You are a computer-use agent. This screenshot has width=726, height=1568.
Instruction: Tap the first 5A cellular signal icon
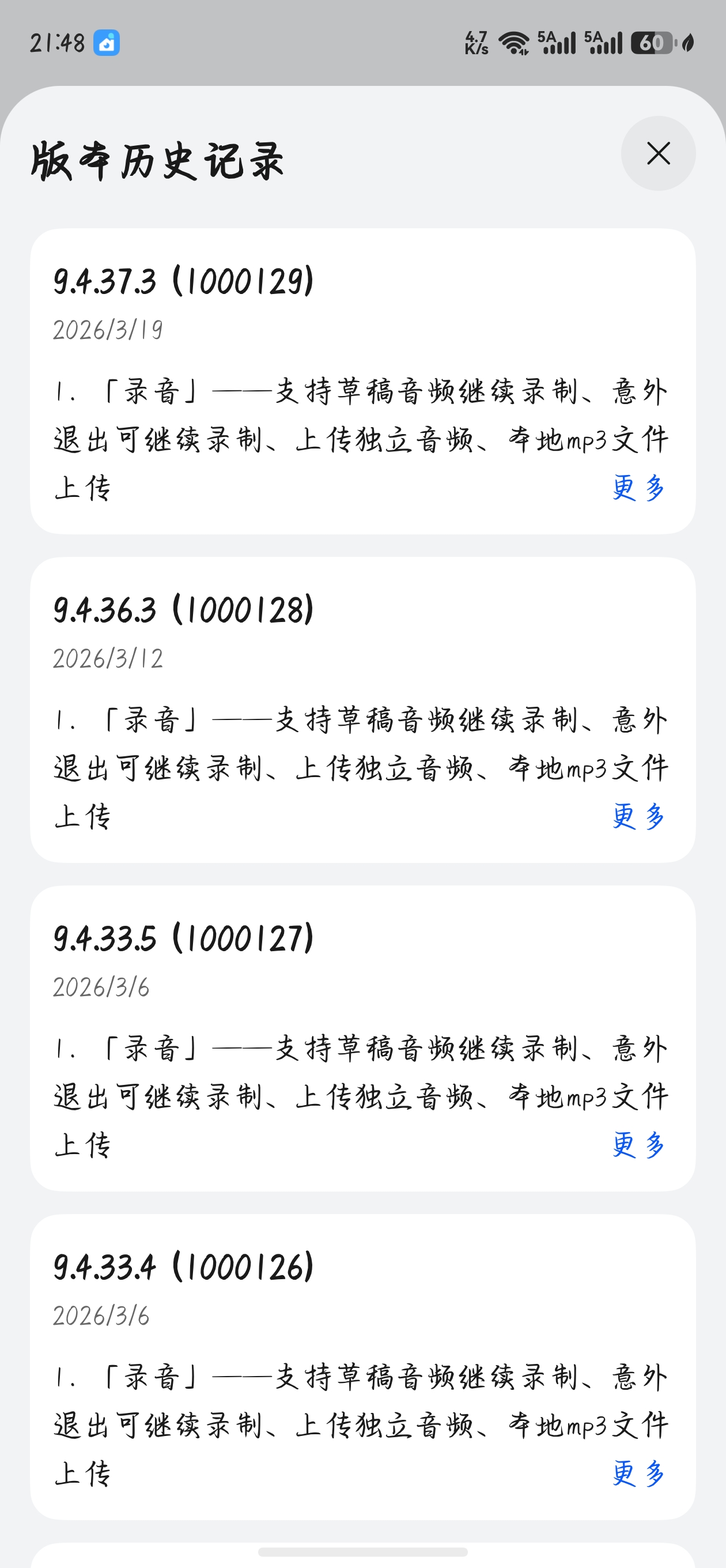point(557,43)
